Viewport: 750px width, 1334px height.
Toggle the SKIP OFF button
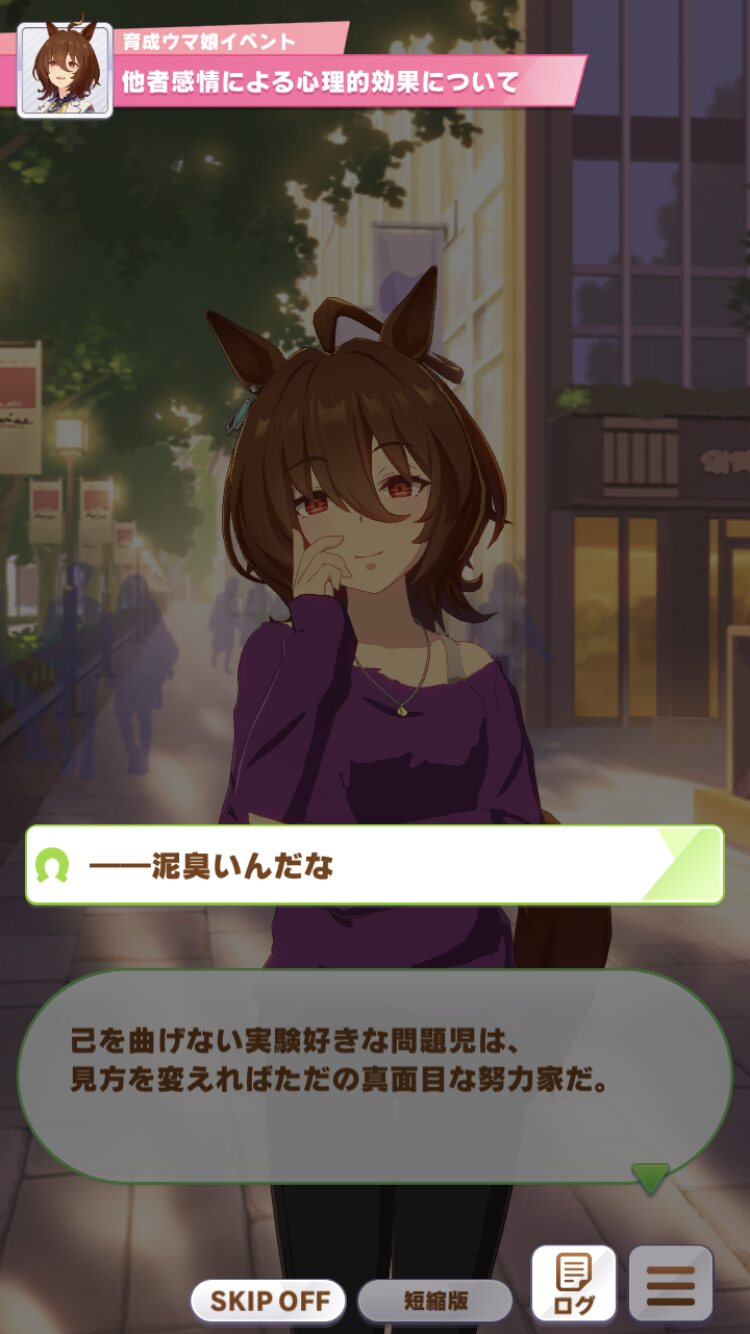(268, 1301)
